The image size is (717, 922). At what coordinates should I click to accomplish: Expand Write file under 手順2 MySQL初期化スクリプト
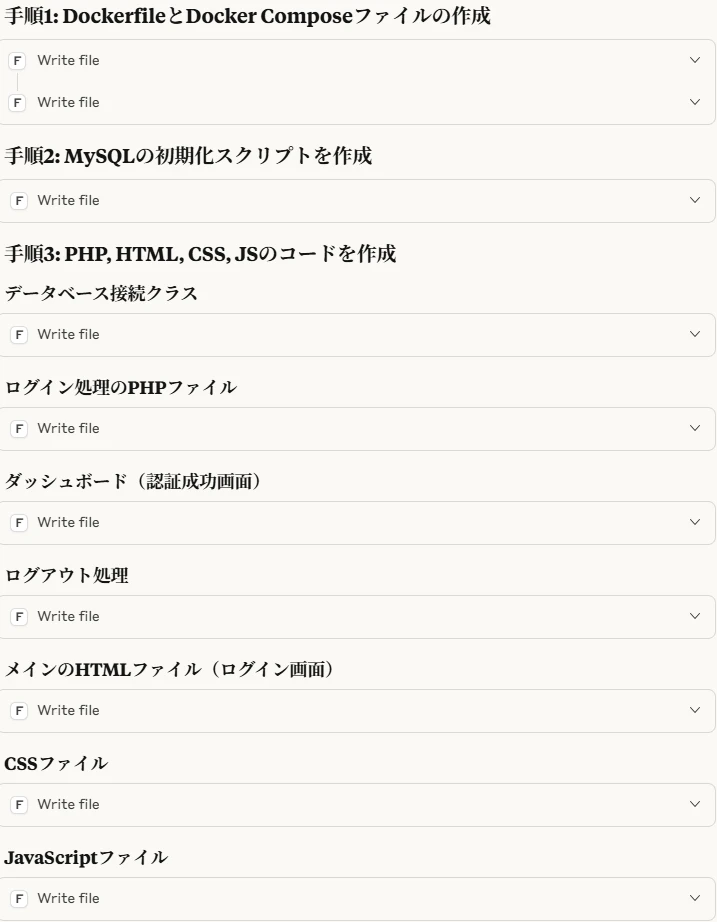(x=695, y=200)
